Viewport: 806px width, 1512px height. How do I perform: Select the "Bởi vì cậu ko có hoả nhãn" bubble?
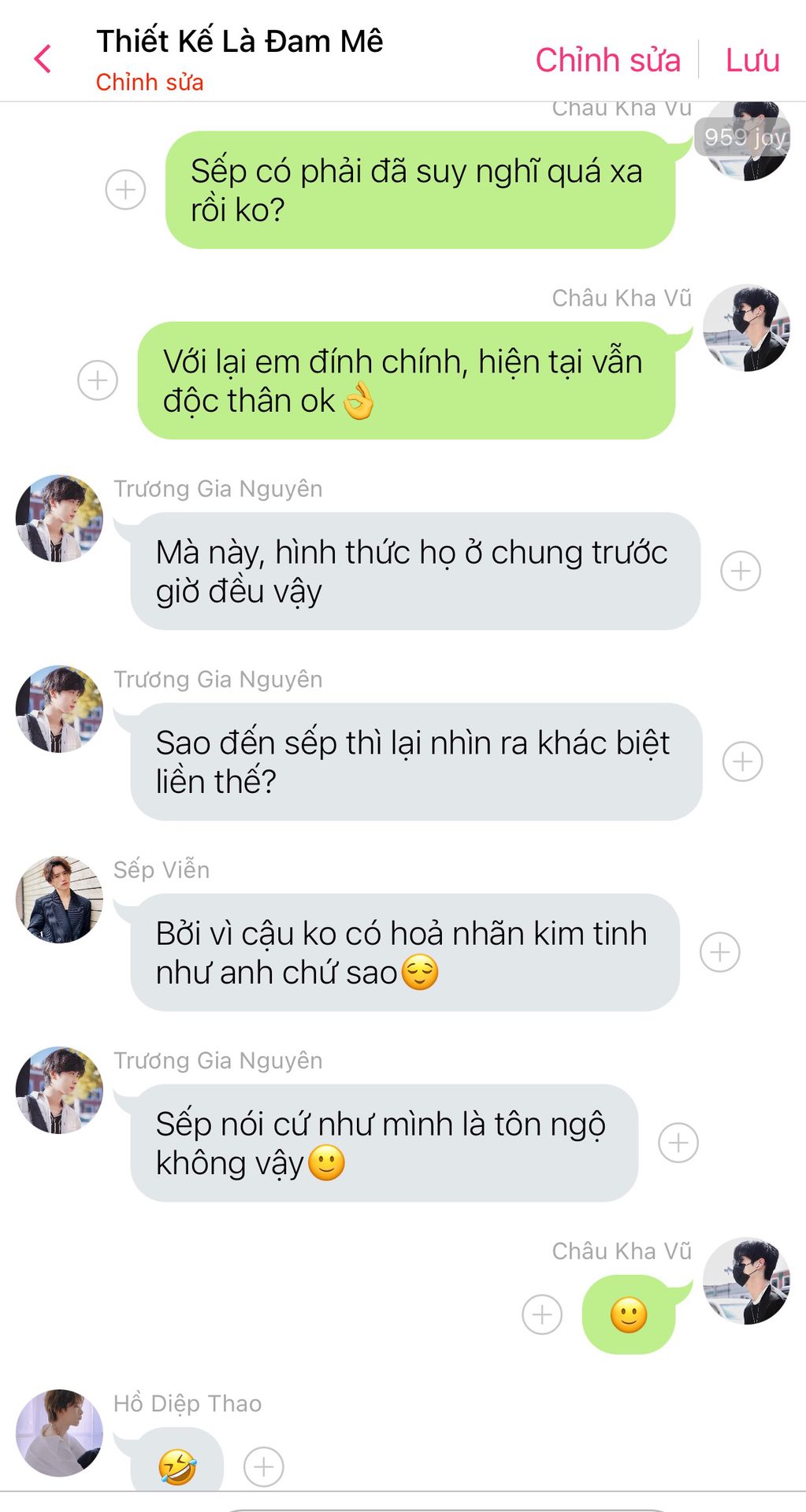(x=404, y=952)
